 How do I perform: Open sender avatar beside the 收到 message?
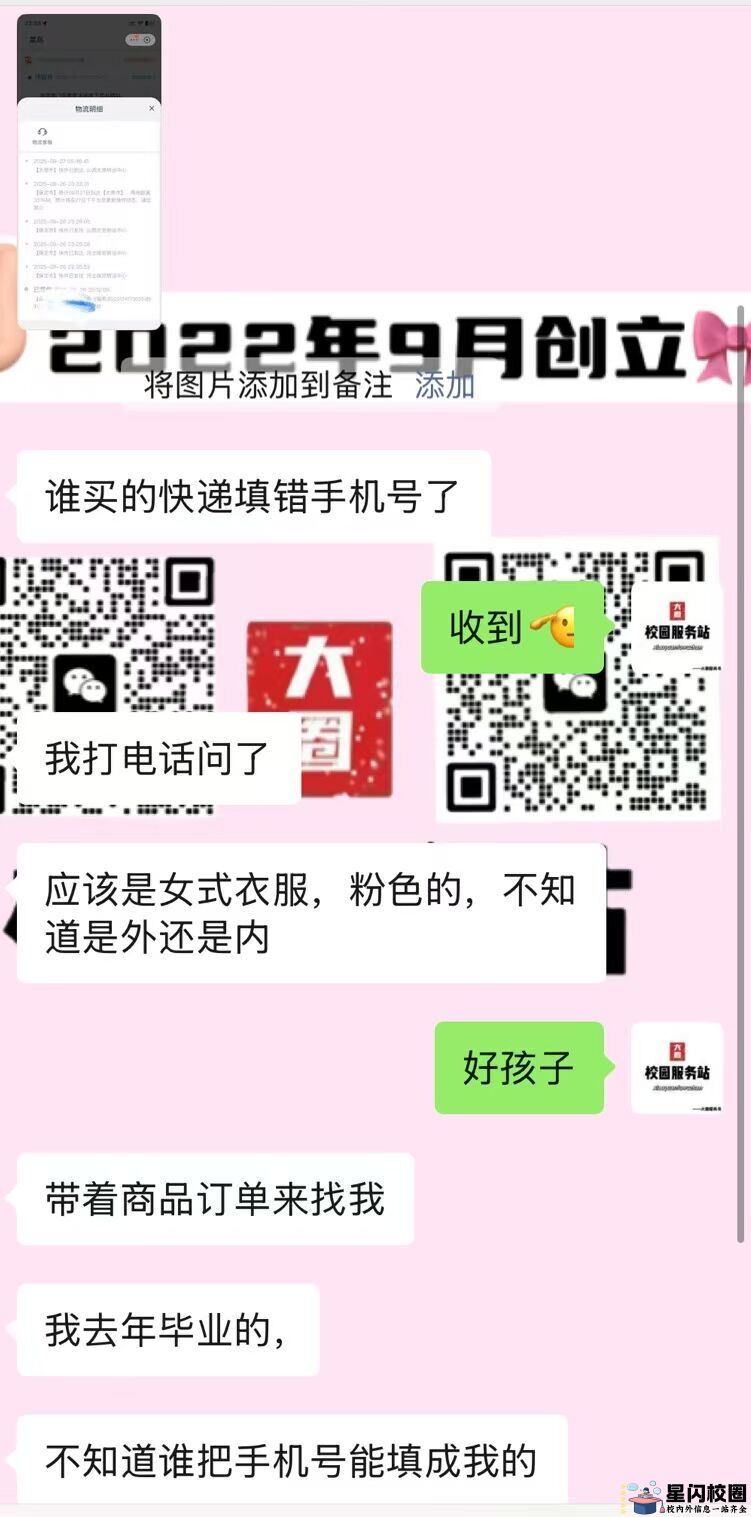pyautogui.click(x=676, y=628)
